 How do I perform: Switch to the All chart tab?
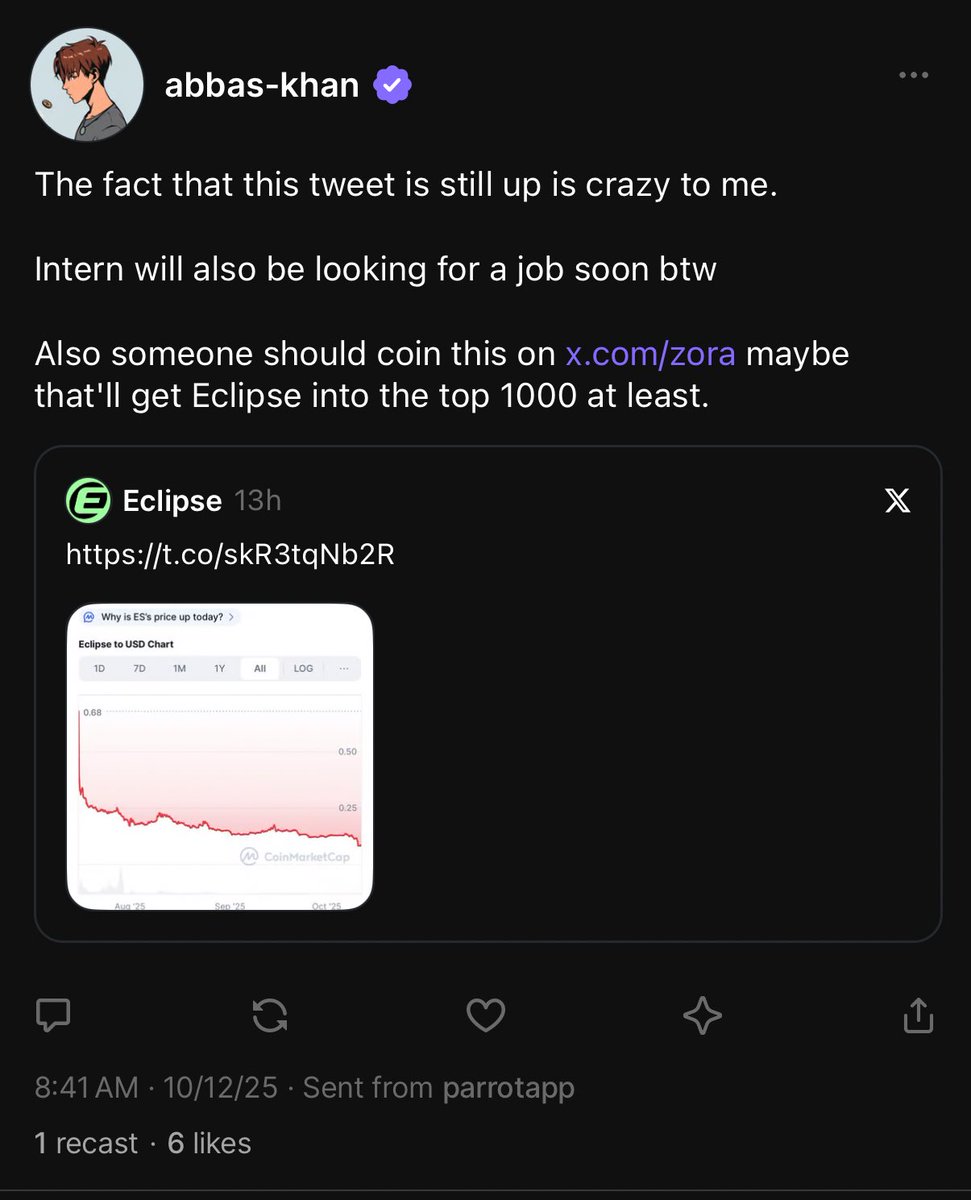tap(260, 668)
